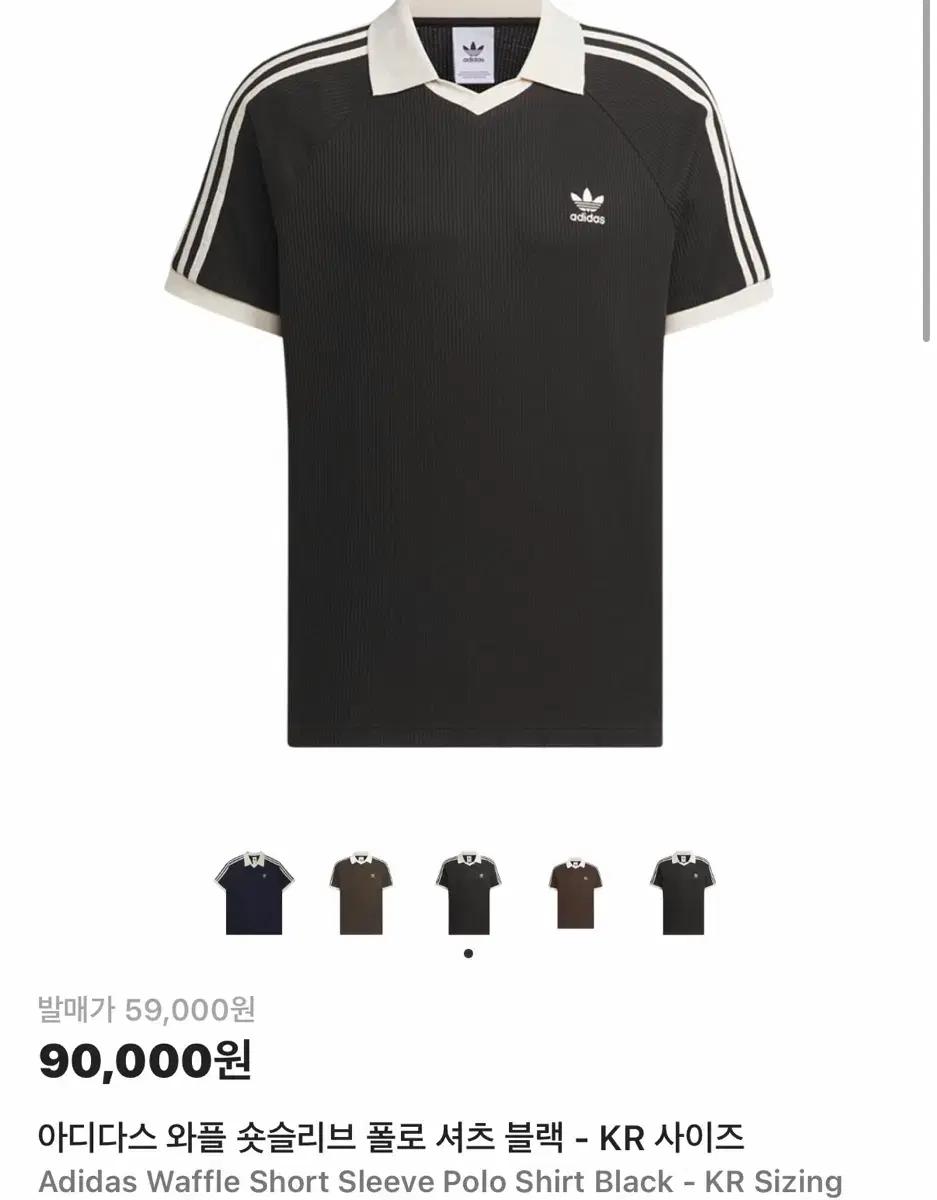Select the olive brown polo variant
Screen dimensions: 937x1200
360,890
